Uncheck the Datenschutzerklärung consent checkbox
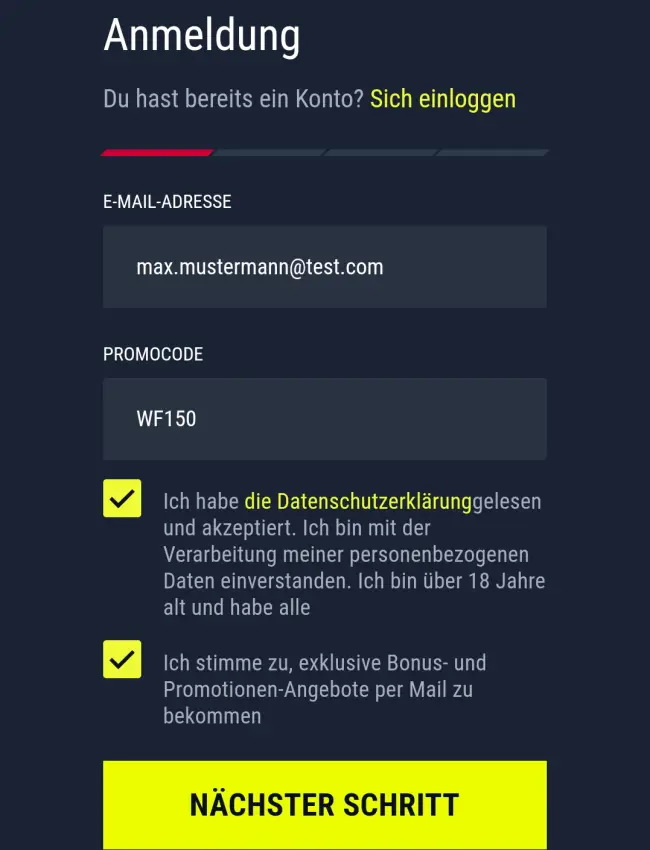This screenshot has width=650, height=850. [122, 498]
